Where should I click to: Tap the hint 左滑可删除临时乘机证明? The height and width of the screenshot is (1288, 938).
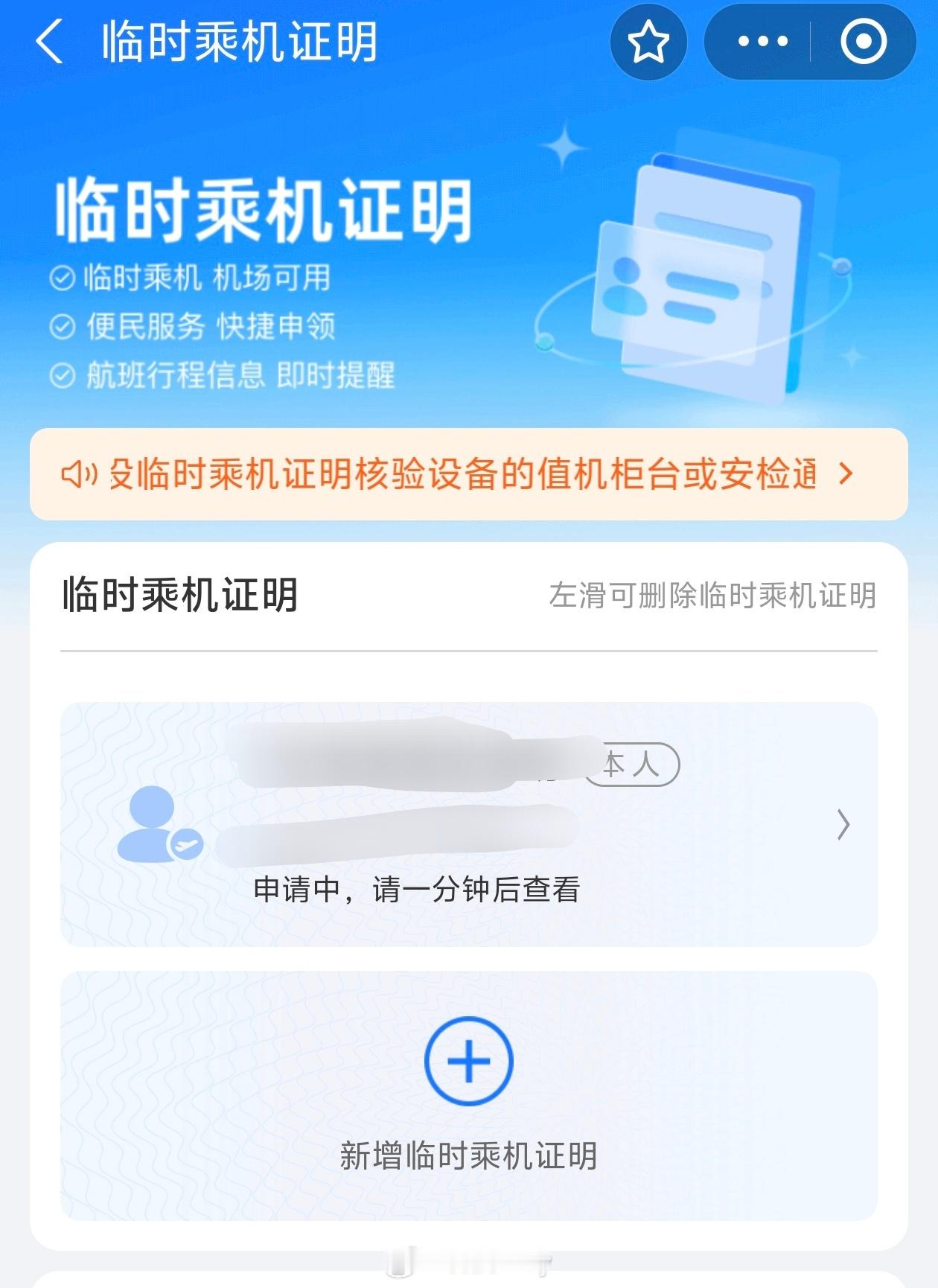pyautogui.click(x=712, y=598)
